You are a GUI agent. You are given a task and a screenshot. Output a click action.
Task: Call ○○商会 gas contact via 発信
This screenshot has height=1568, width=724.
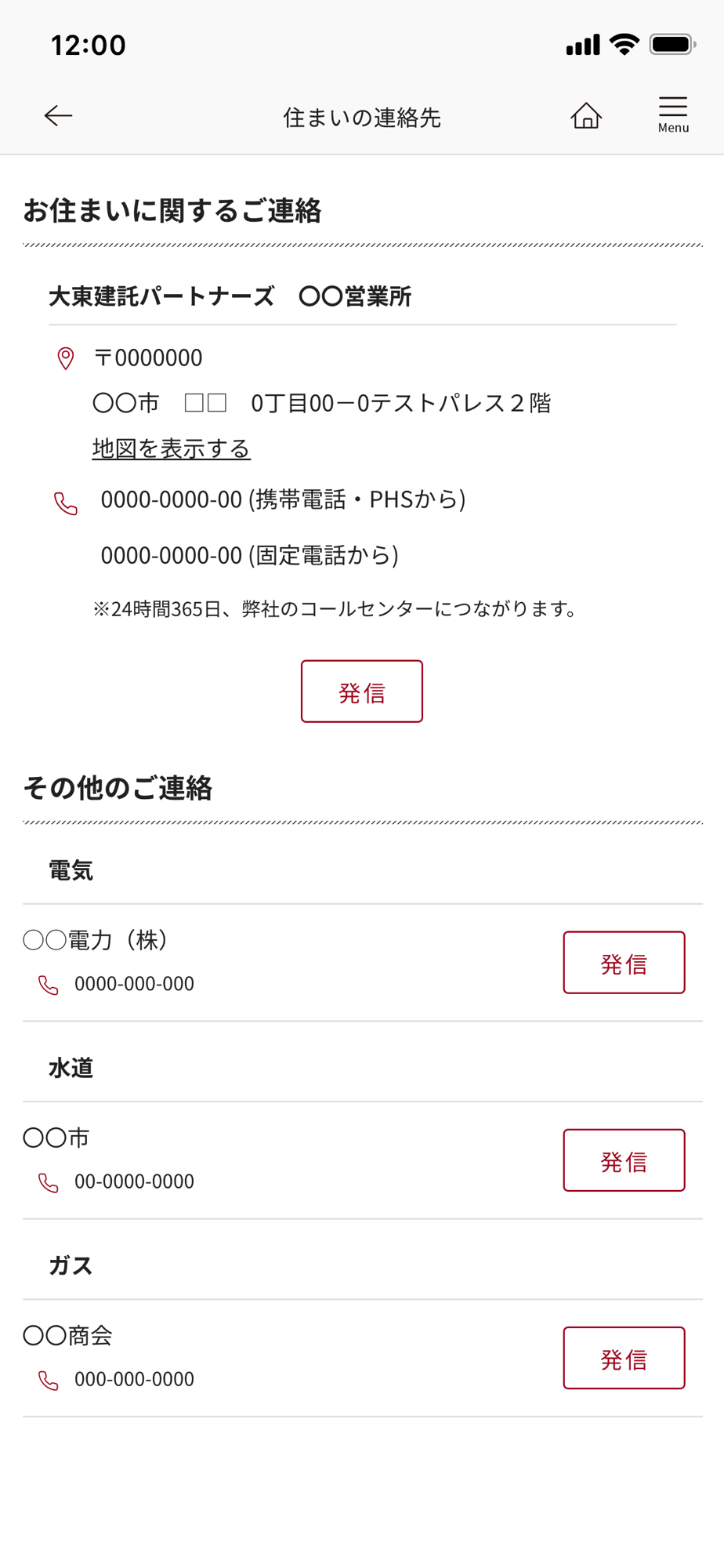[x=624, y=1358]
